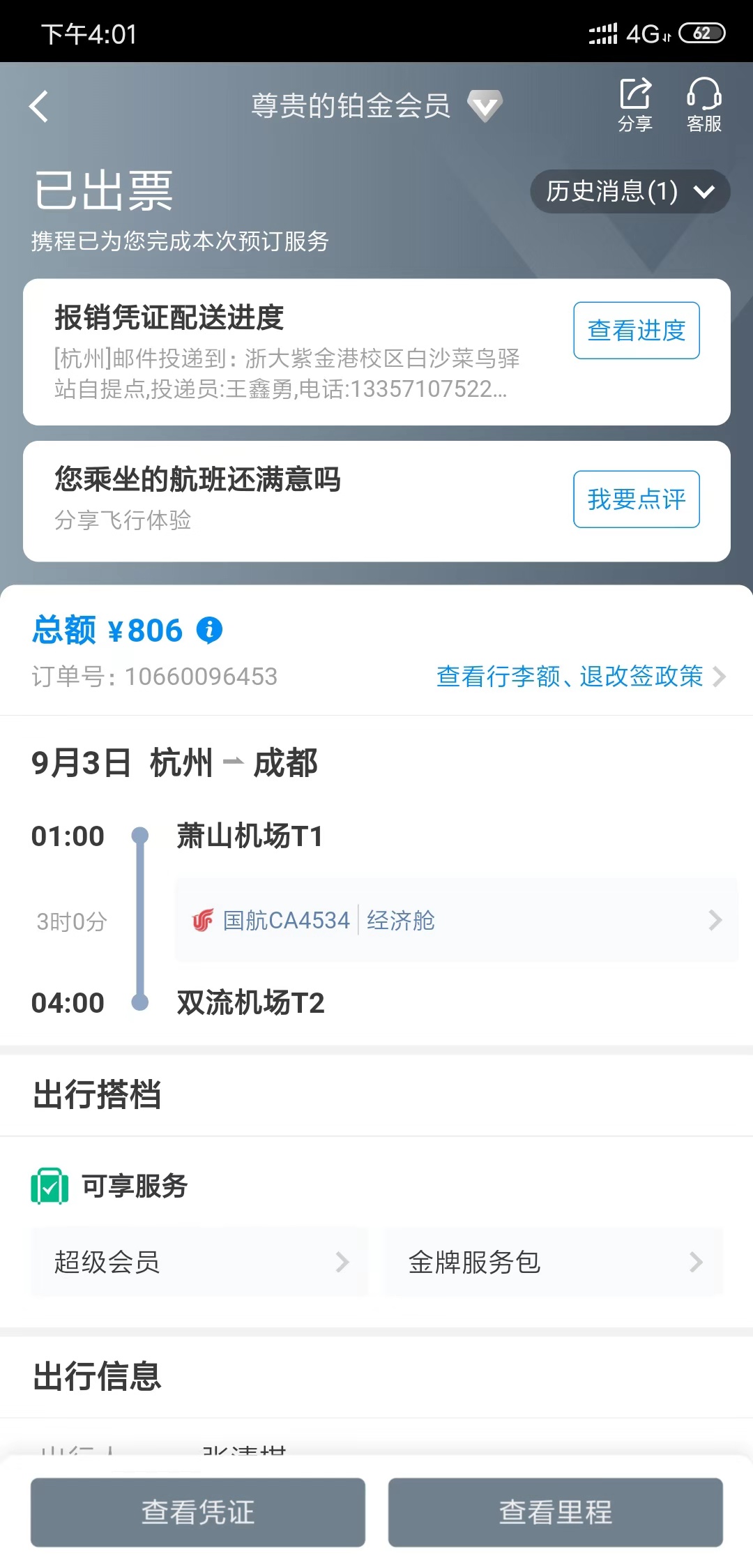Share this flight order
The width and height of the screenshot is (753, 1568).
(x=634, y=105)
